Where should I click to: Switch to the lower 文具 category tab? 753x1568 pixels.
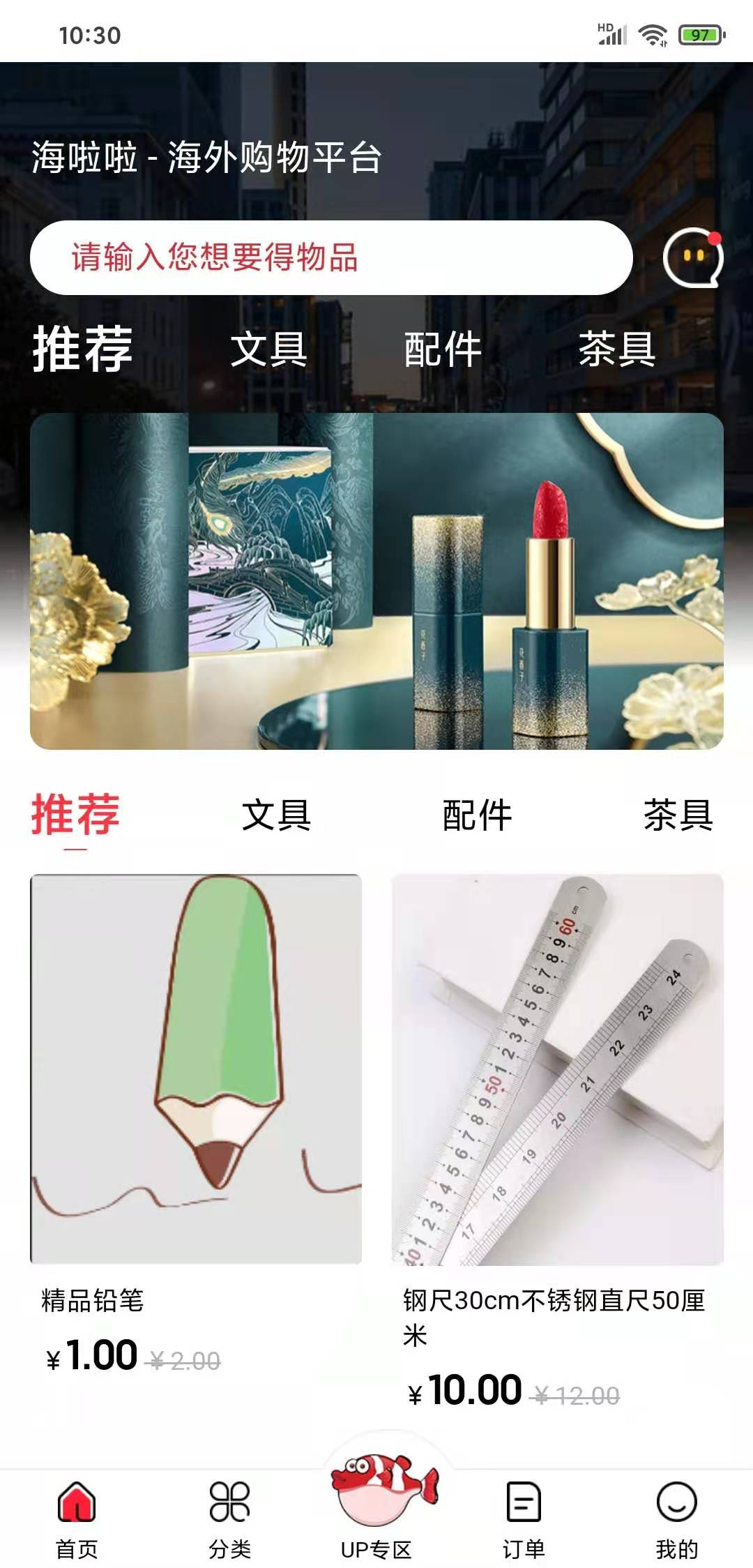[276, 815]
